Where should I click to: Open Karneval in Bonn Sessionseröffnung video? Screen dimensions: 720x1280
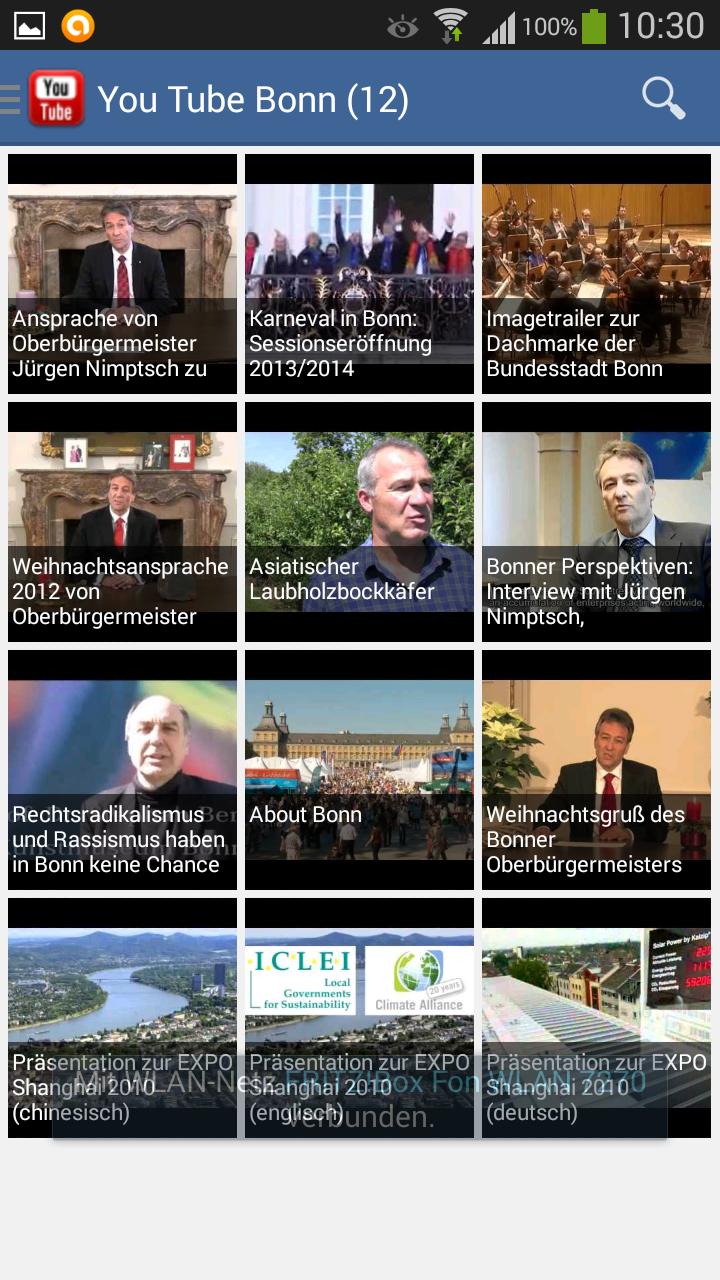pos(359,273)
